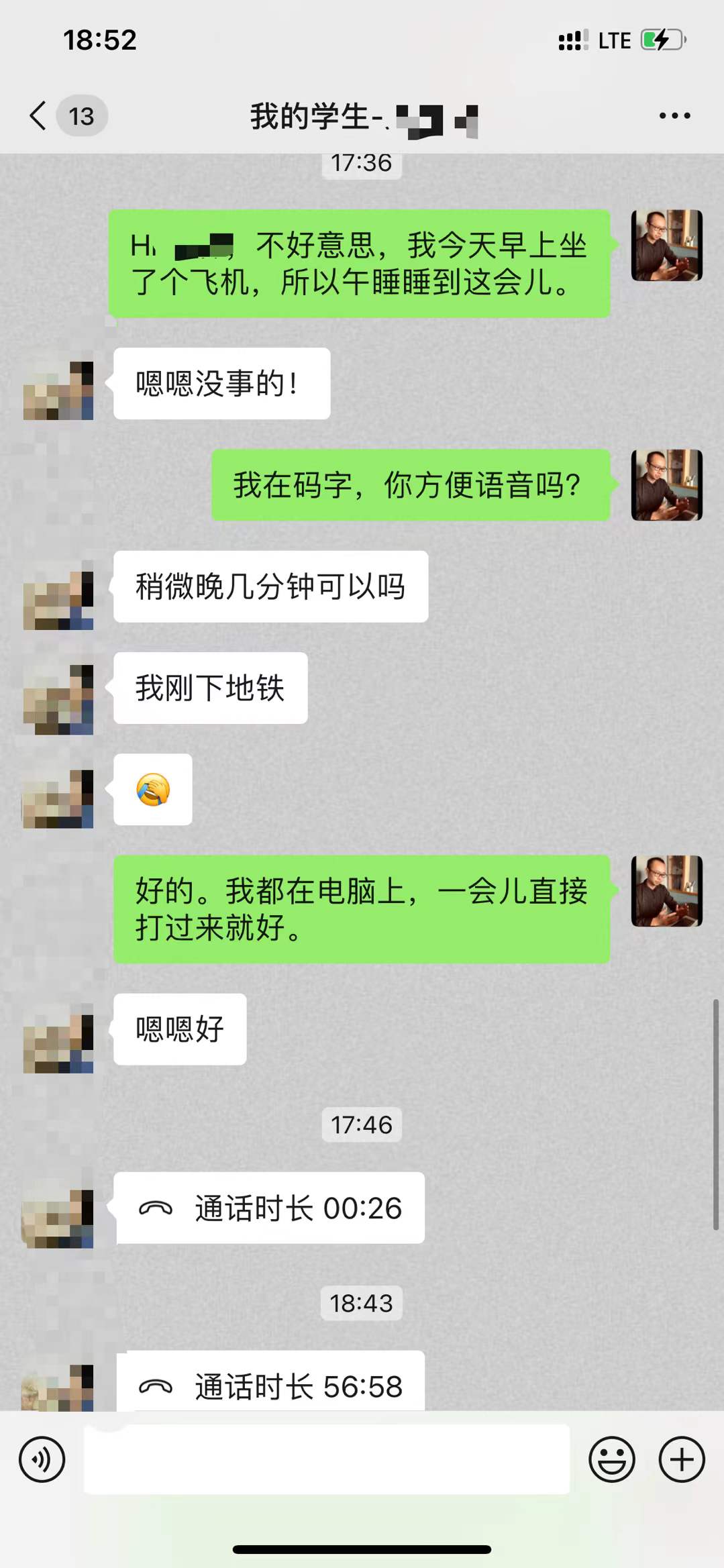The width and height of the screenshot is (724, 1568).
Task: Switch to voice message input
Action: tap(42, 1459)
